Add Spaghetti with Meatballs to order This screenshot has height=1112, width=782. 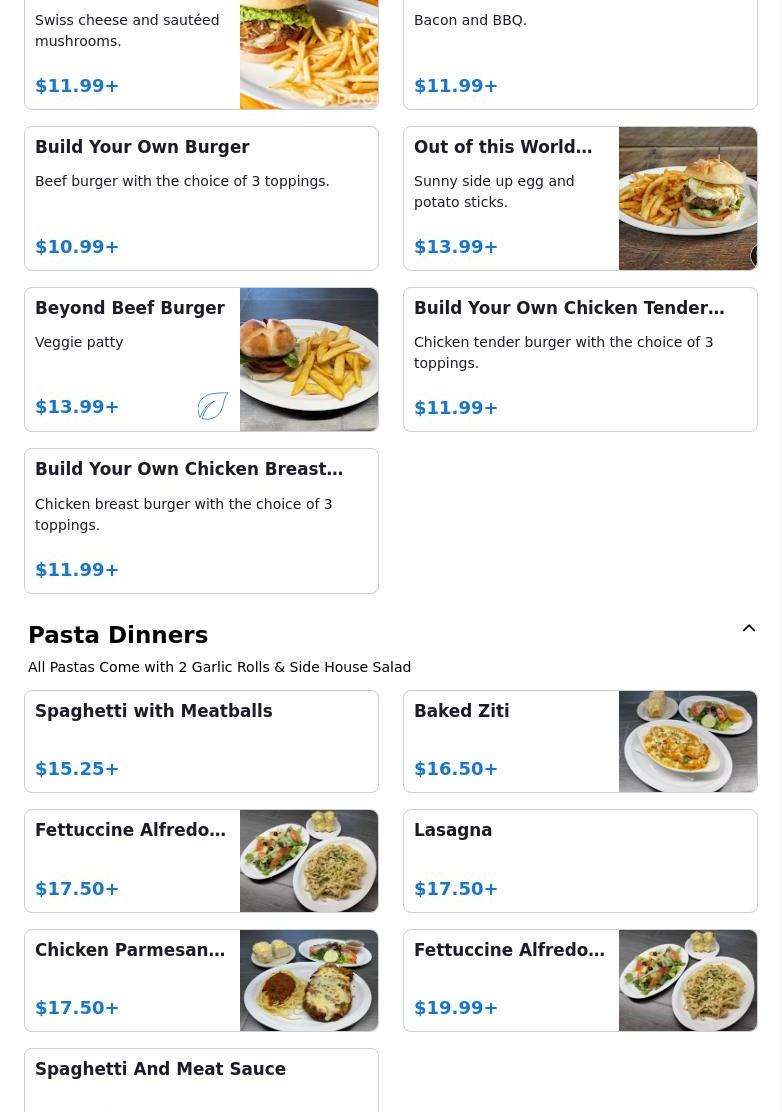click(x=201, y=741)
